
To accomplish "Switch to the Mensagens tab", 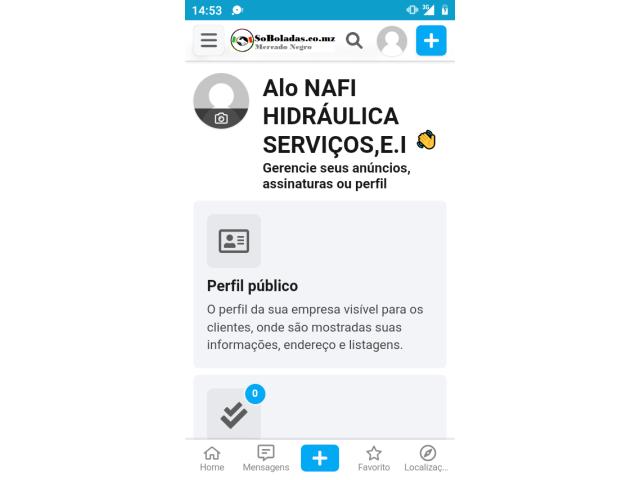I will 266,458.
